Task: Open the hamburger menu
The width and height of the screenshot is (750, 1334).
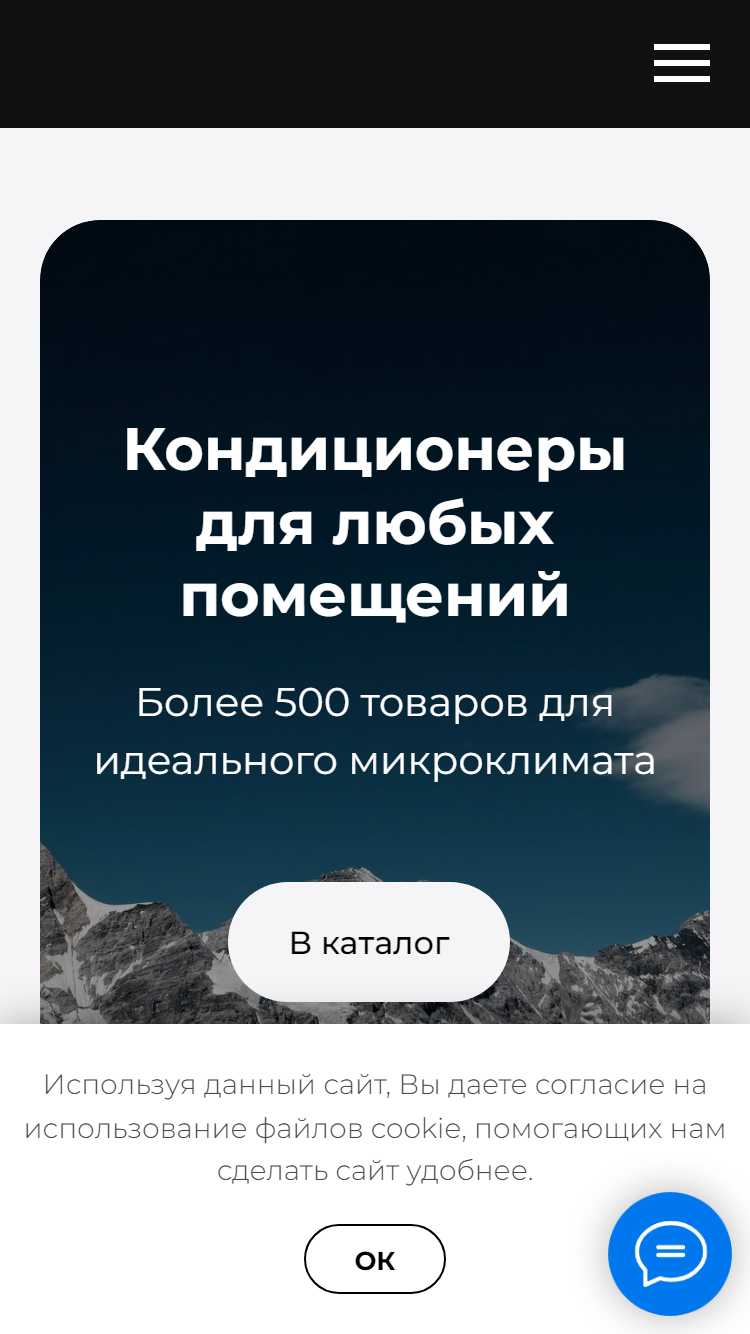Action: coord(682,63)
